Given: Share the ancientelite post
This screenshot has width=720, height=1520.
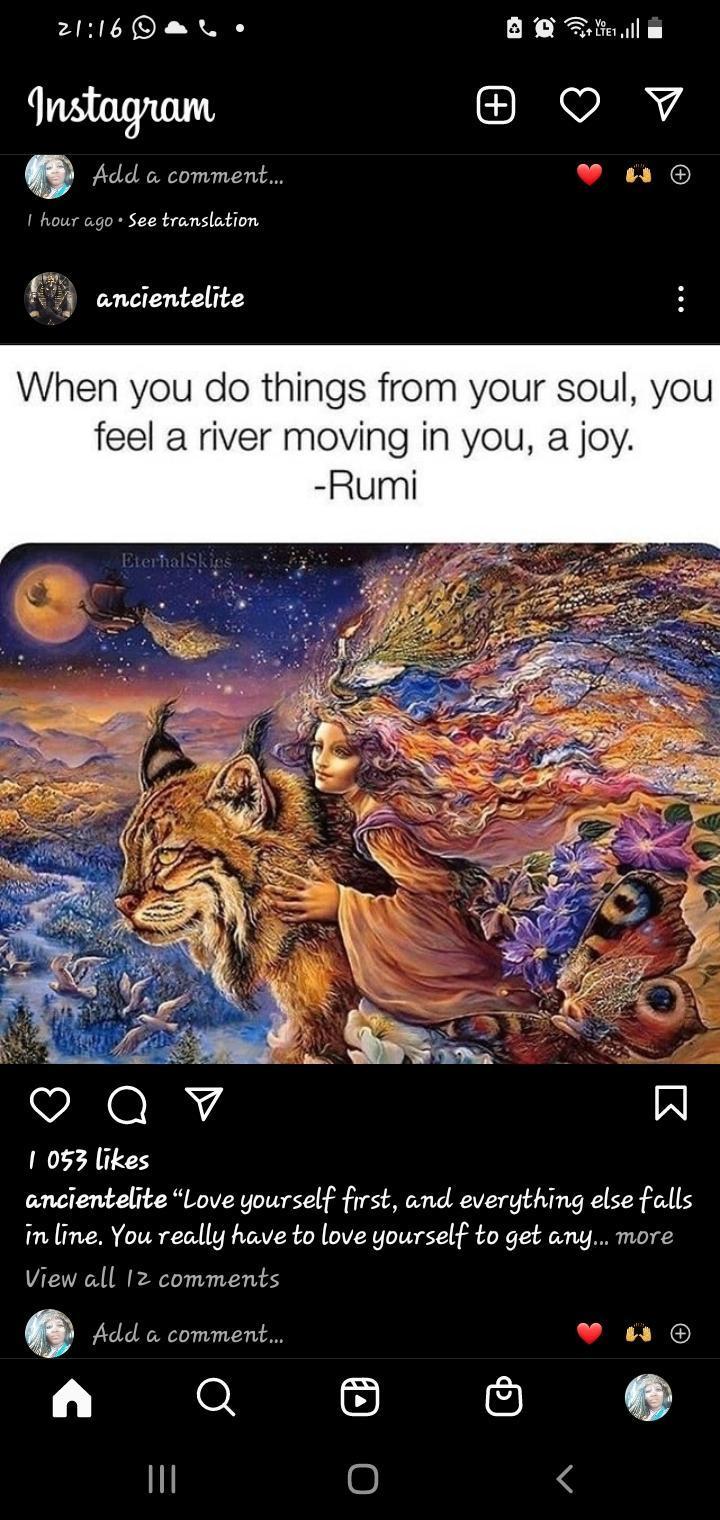Looking at the screenshot, I should tap(203, 1104).
